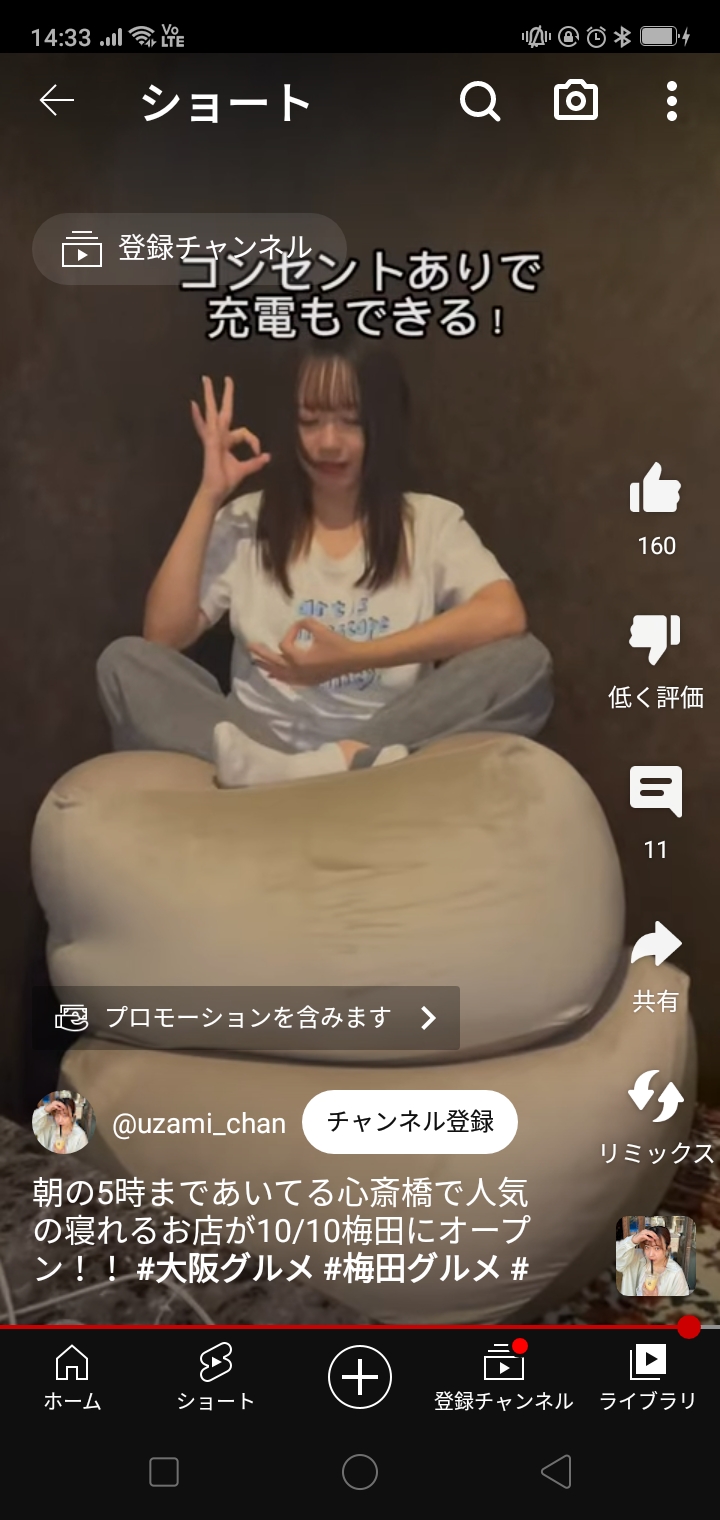Go back using the top-left arrow
720x1520 pixels.
pos(57,101)
